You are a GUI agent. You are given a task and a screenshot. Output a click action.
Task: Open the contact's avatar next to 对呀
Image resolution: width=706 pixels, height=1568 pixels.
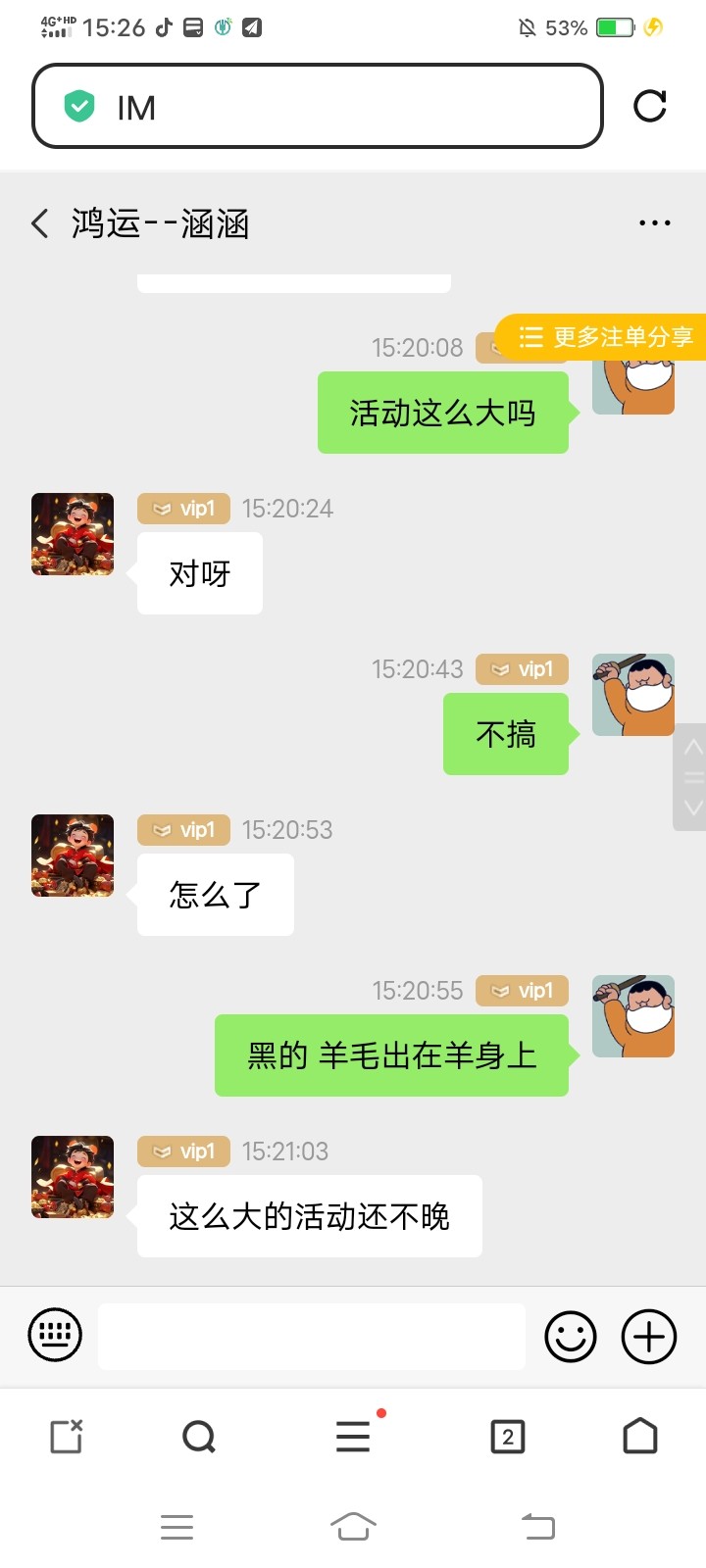point(73,534)
